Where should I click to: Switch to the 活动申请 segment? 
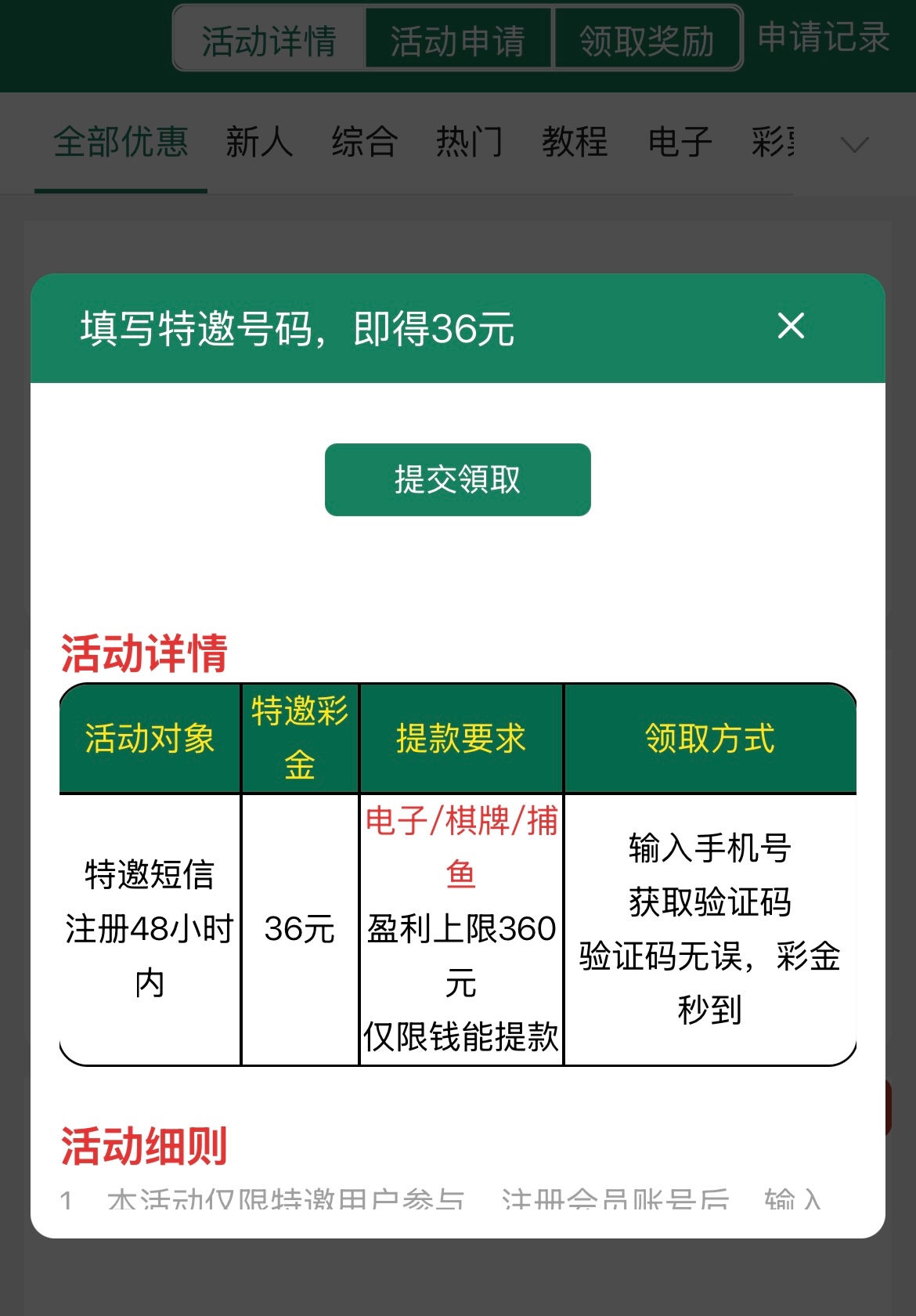tap(459, 40)
